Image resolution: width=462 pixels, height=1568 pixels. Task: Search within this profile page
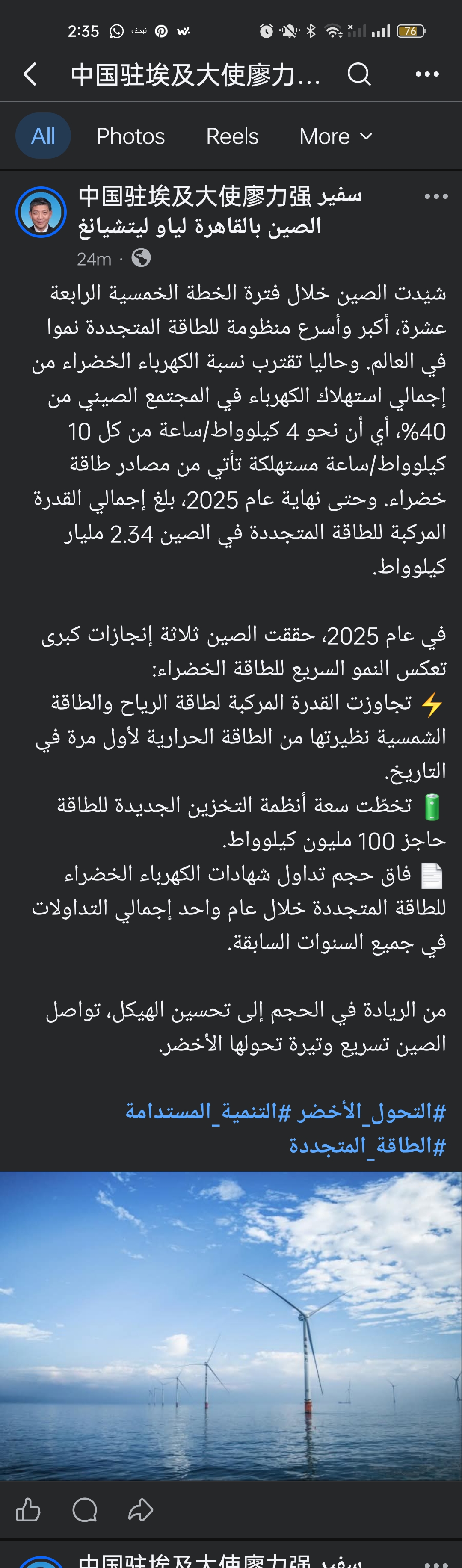(358, 74)
